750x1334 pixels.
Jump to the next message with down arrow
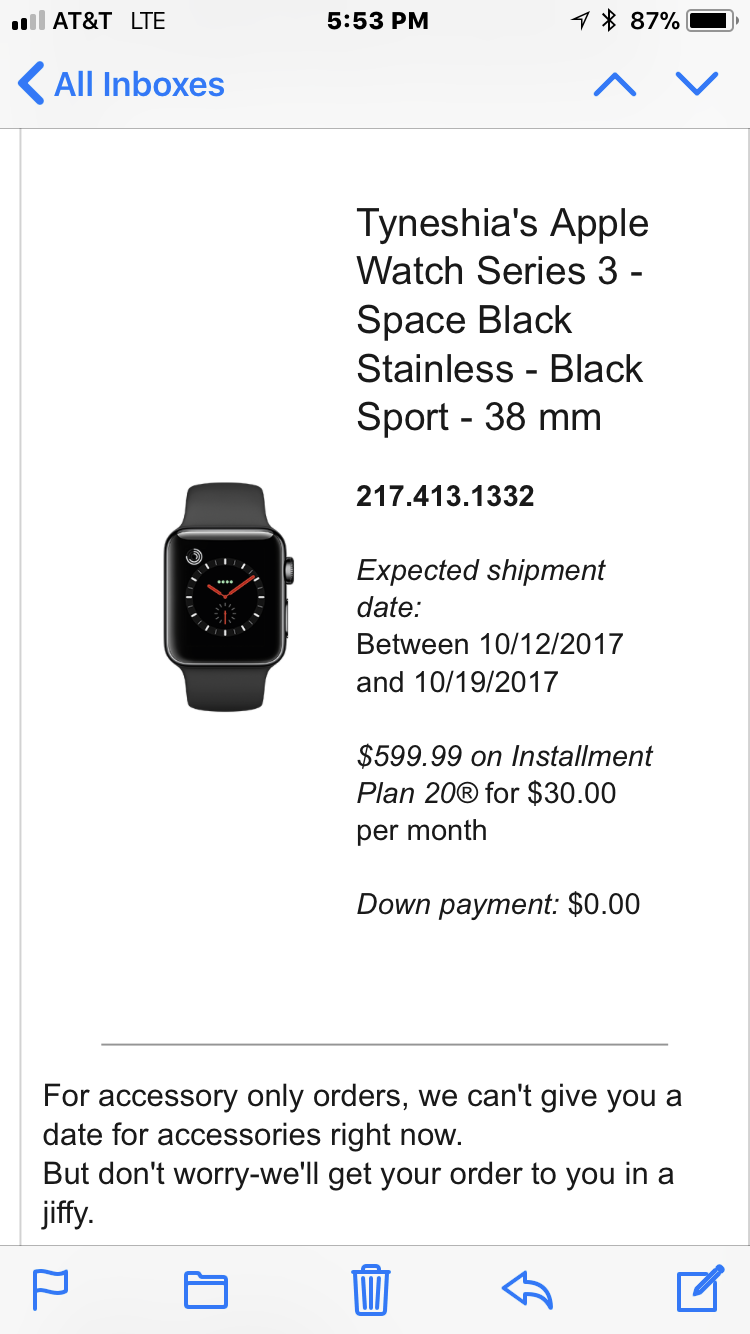(697, 84)
